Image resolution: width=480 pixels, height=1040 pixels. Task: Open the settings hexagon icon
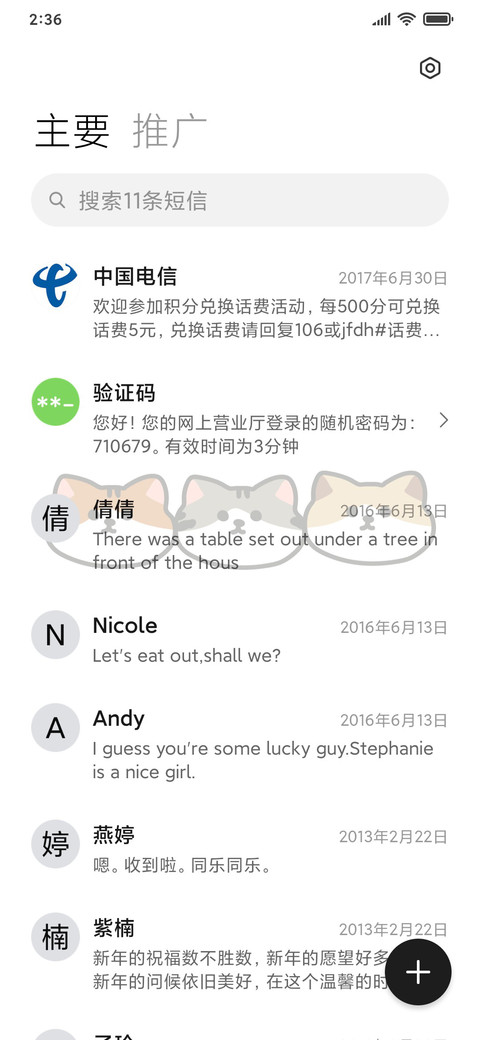[x=430, y=68]
